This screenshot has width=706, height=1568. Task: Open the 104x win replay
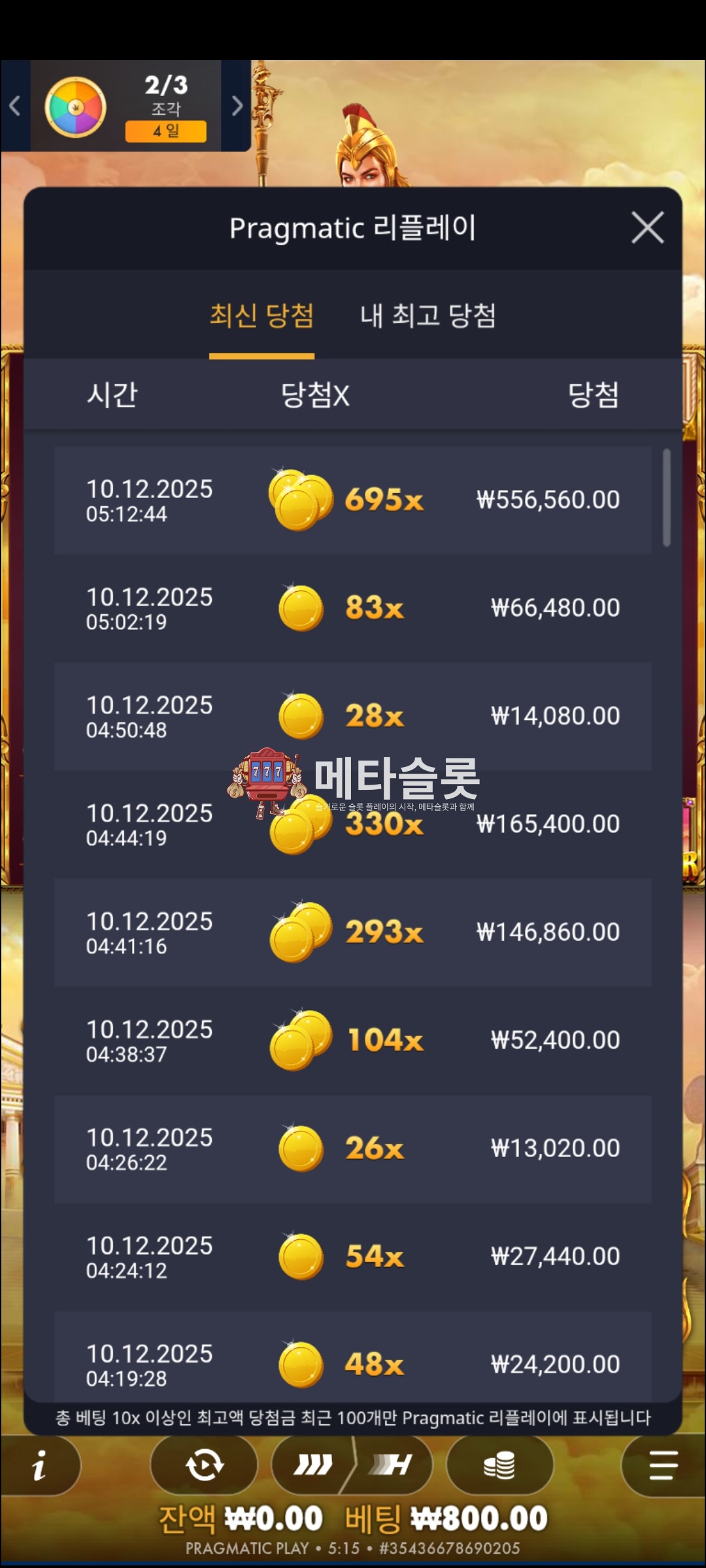pyautogui.click(x=353, y=1040)
